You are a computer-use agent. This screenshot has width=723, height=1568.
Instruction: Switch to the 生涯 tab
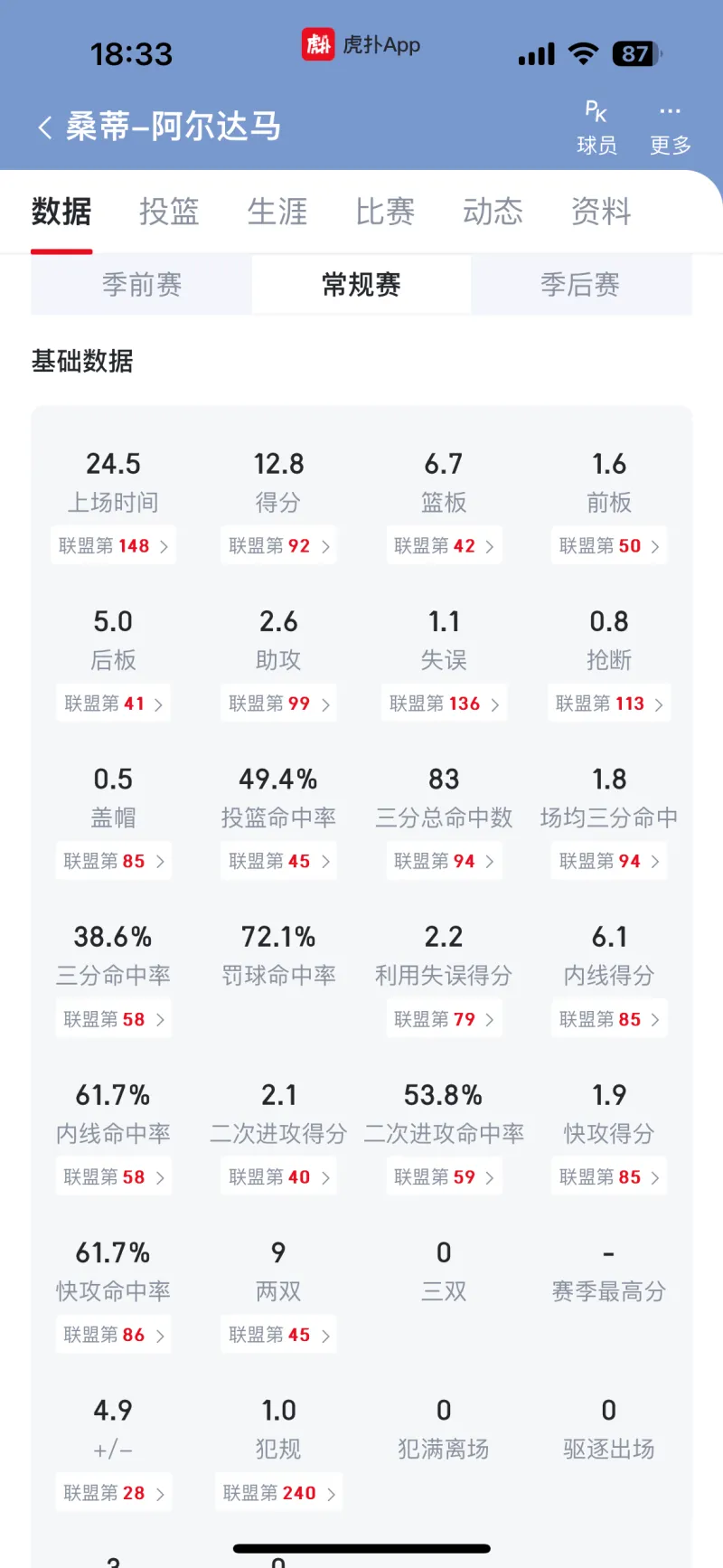[x=277, y=213]
